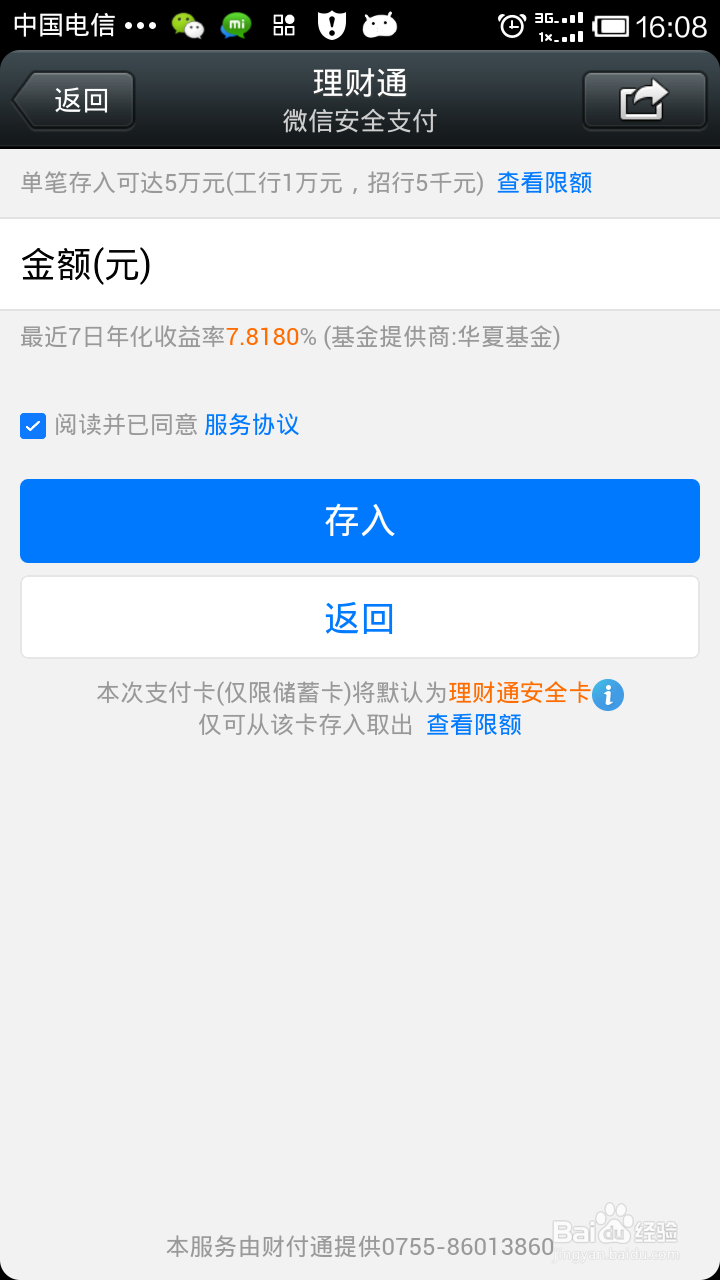Open the security shield icon in status bar
Image resolution: width=720 pixels, height=1280 pixels.
pyautogui.click(x=330, y=25)
